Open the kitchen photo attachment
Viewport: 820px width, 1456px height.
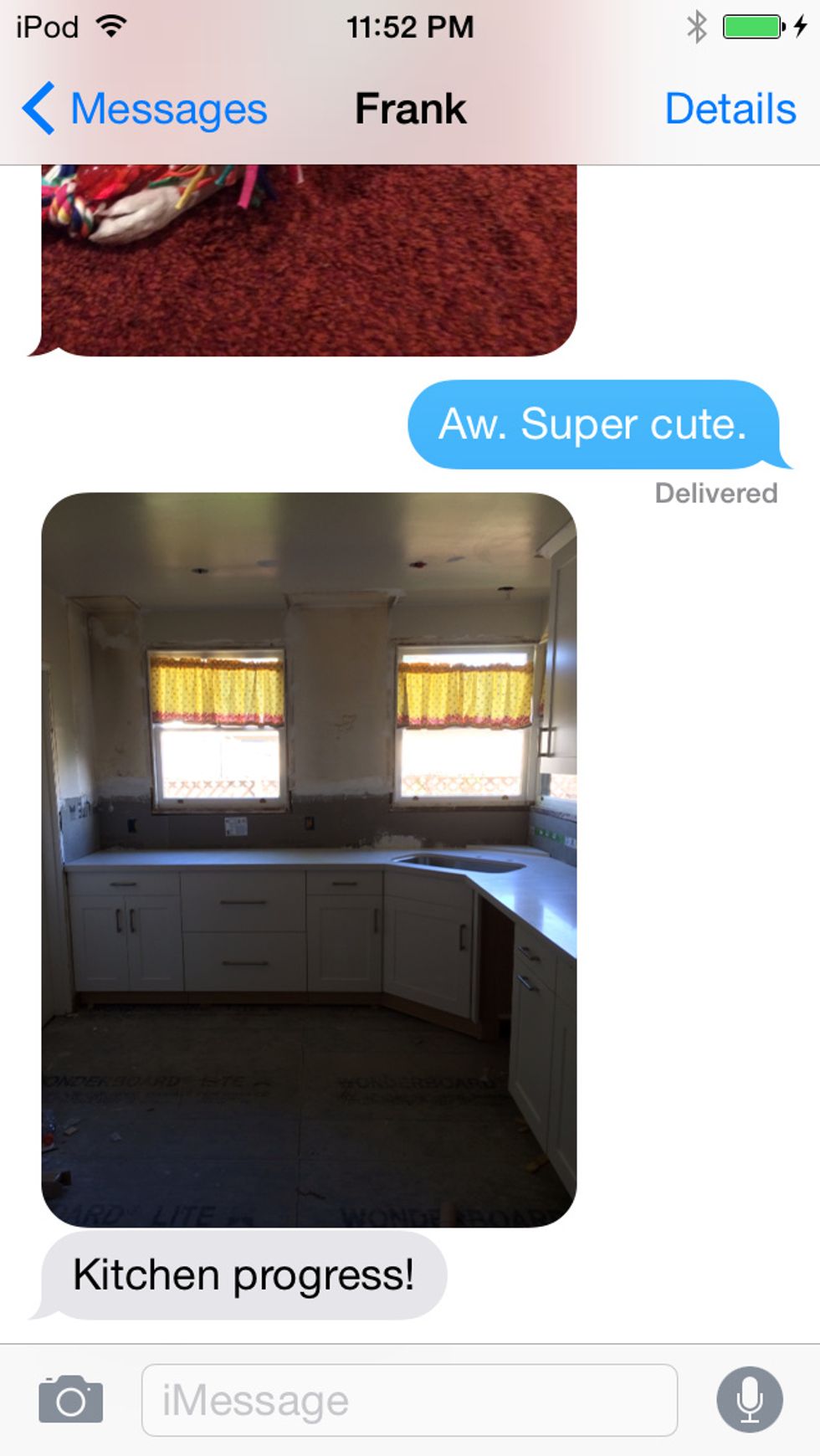coord(309,859)
